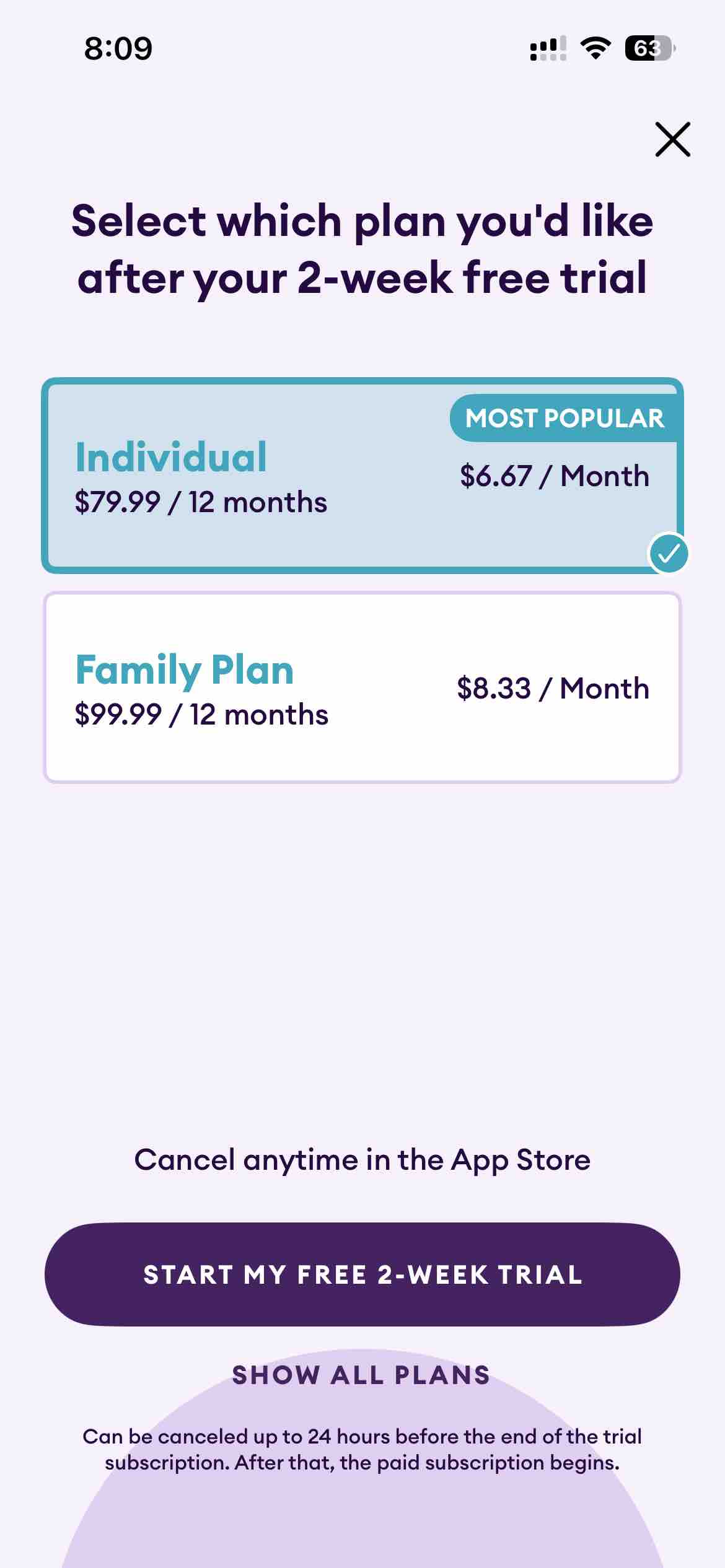Start my free 2-week trial
This screenshot has width=725, height=1568.
point(362,1274)
